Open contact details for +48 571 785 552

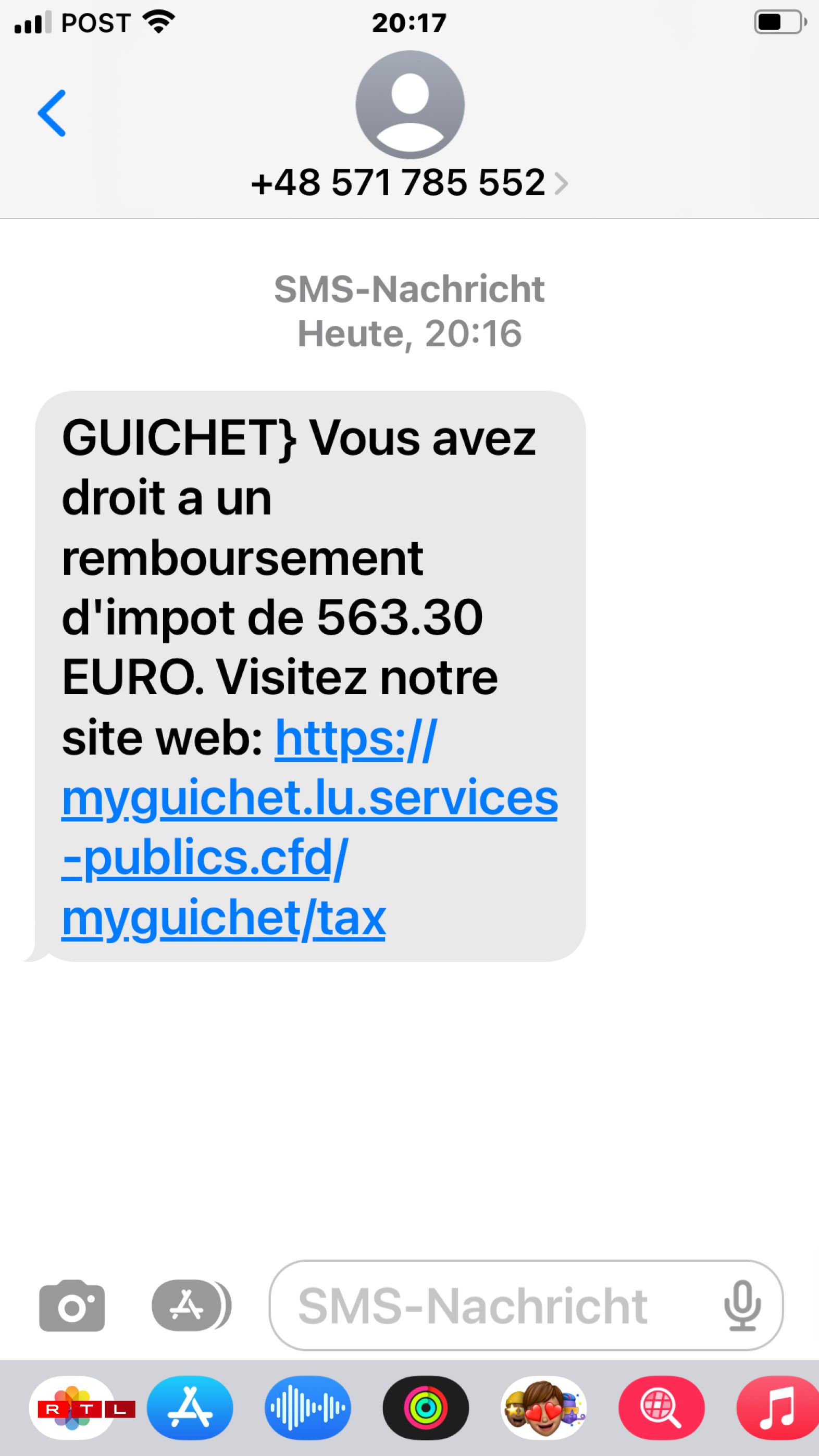pos(409,183)
